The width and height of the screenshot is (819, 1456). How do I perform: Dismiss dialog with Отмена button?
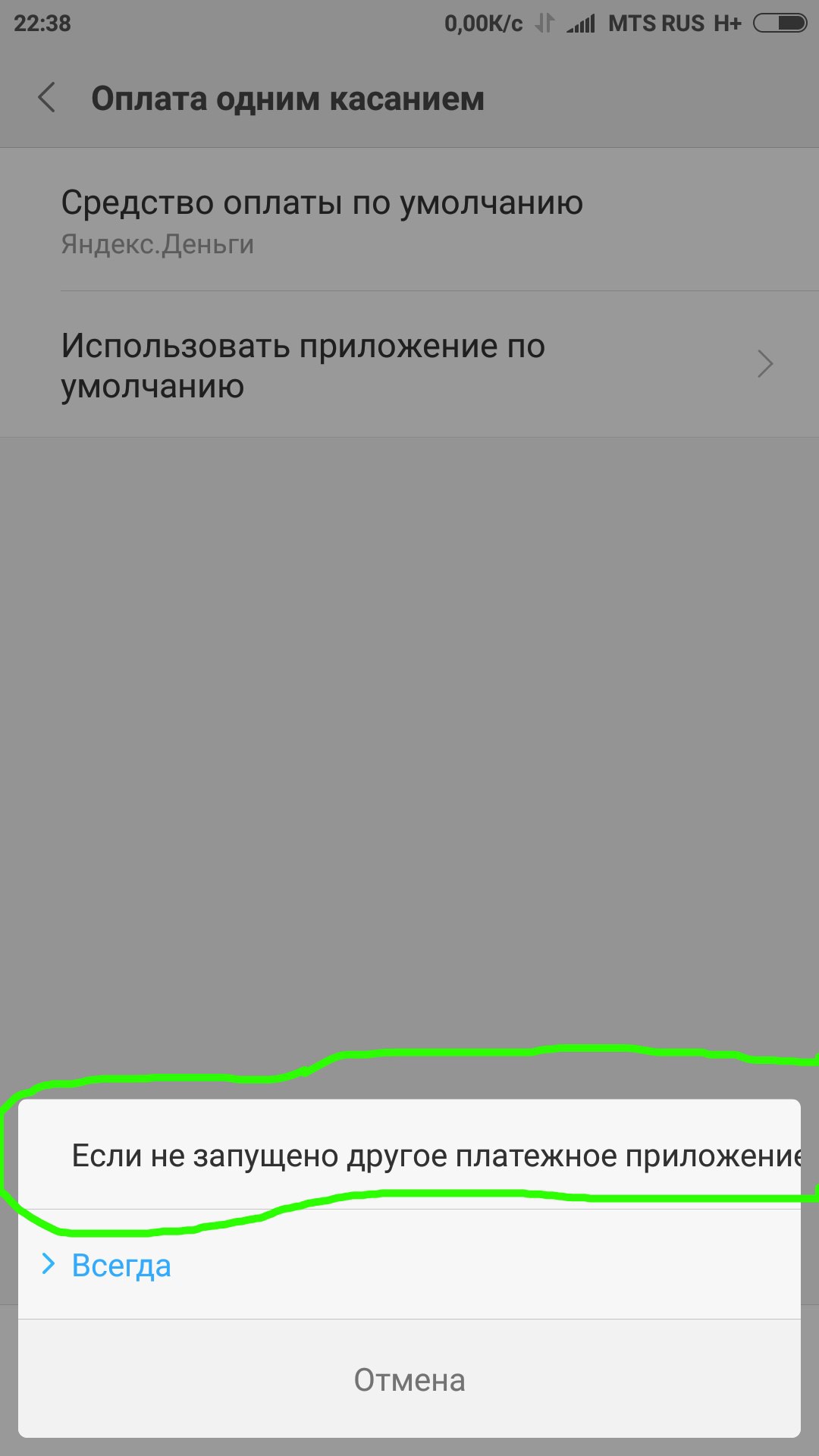(x=409, y=1379)
